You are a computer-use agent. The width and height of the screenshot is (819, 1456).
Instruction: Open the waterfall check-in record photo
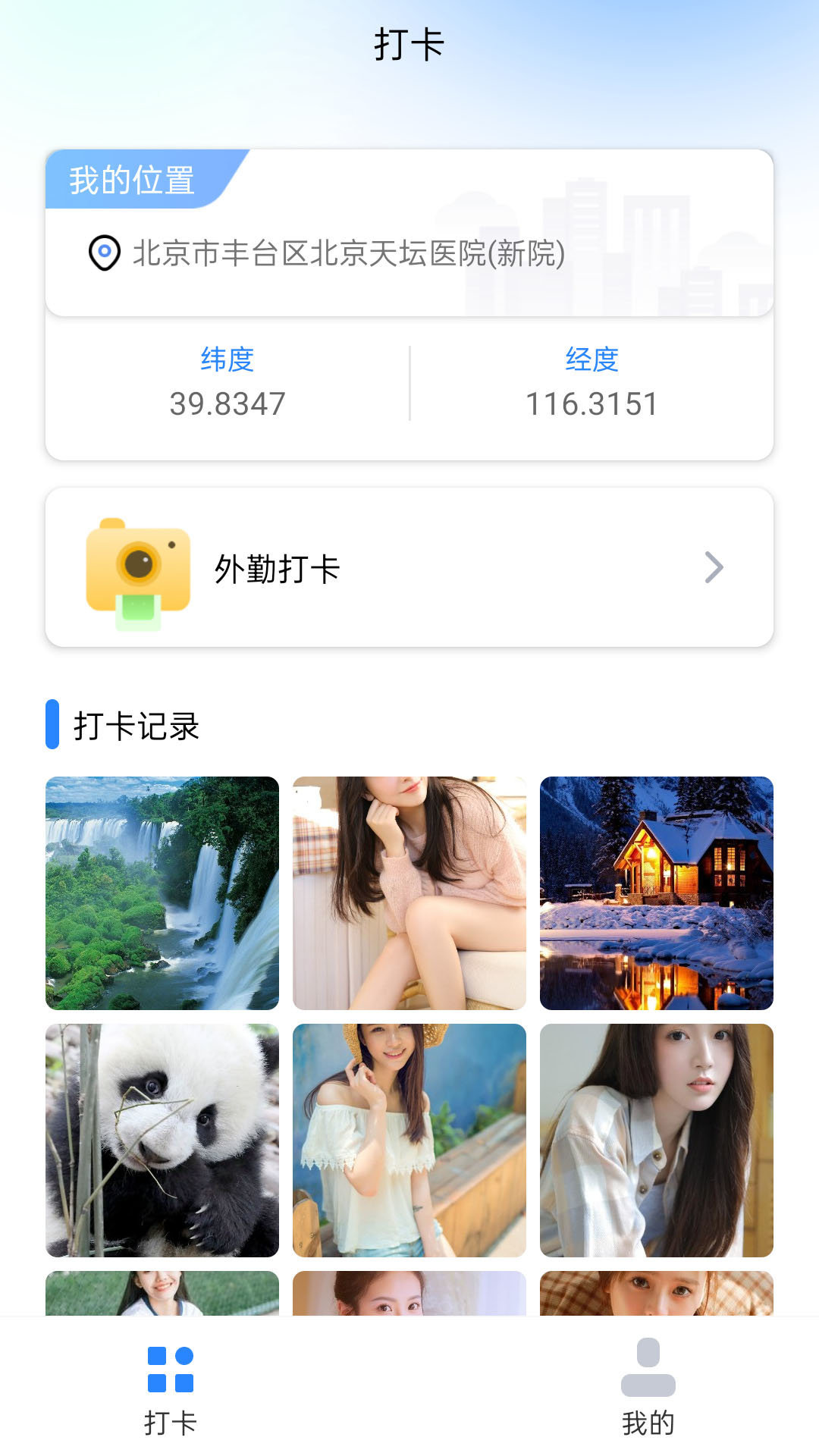162,893
